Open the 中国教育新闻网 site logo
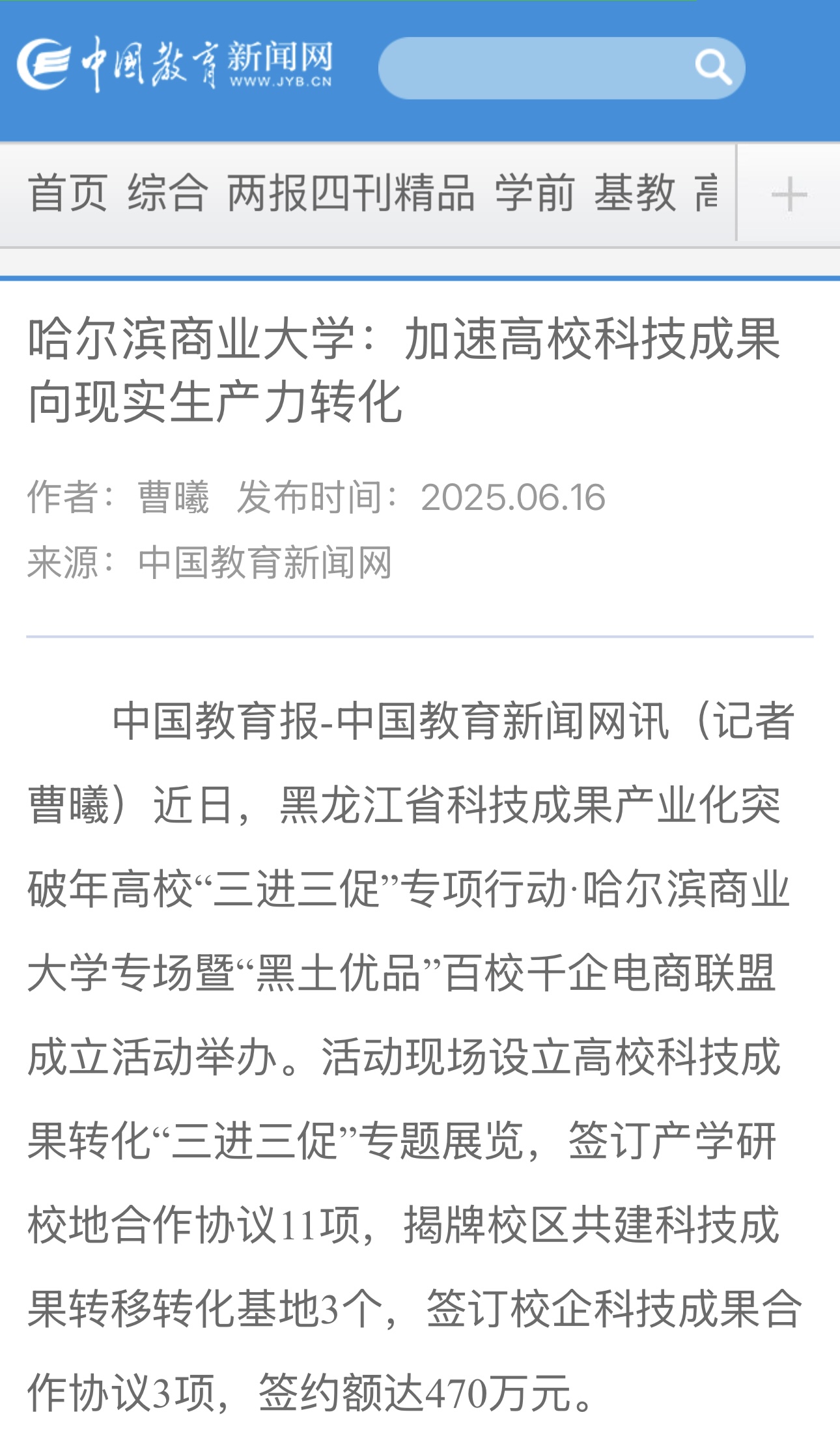This screenshot has height=1438, width=840. coord(175,64)
